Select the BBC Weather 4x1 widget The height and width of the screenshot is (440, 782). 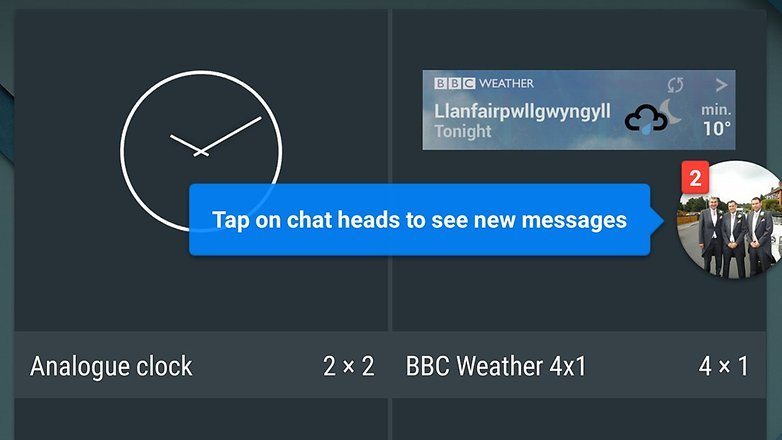click(x=578, y=110)
